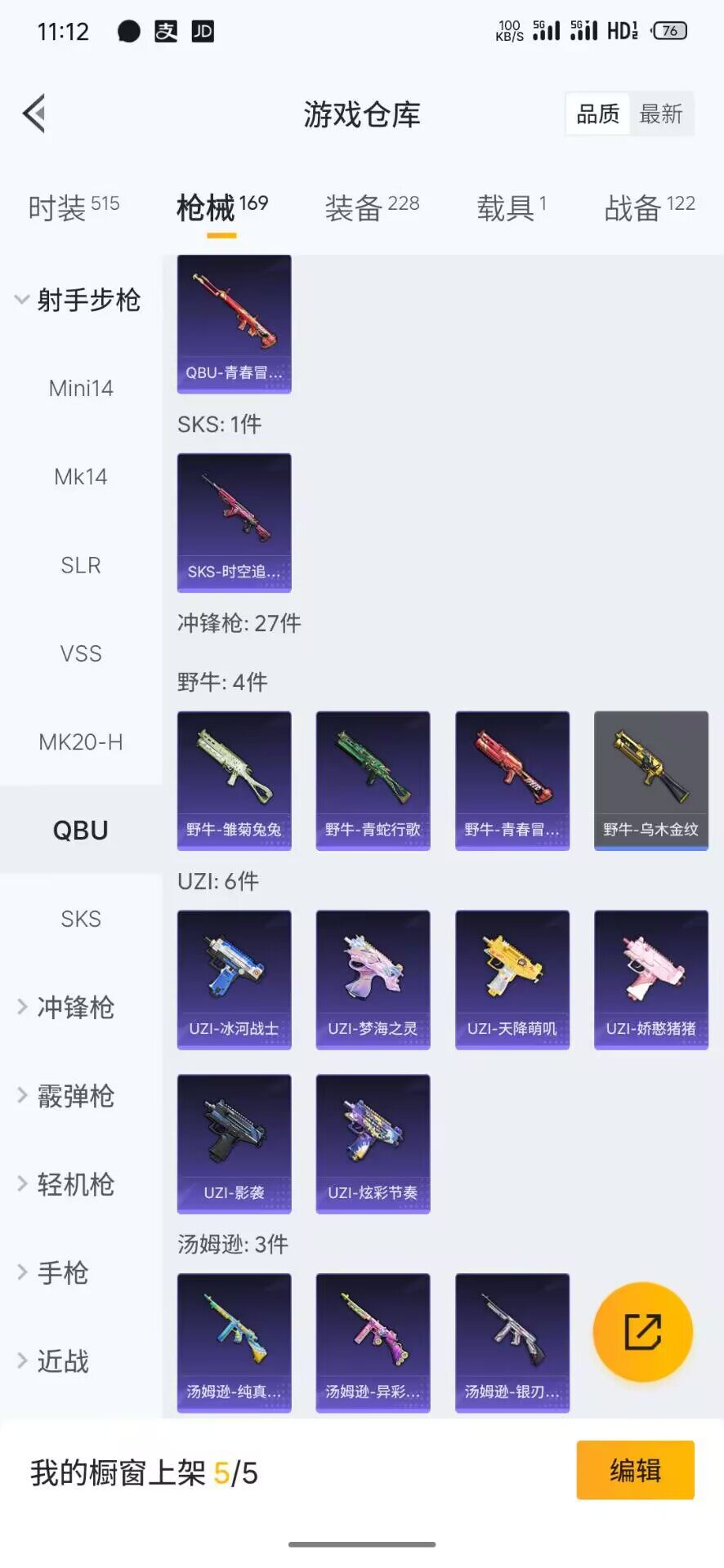Viewport: 724px width, 1568px height.
Task: Open the UZI-冰河战士 skin
Action: coord(235,979)
